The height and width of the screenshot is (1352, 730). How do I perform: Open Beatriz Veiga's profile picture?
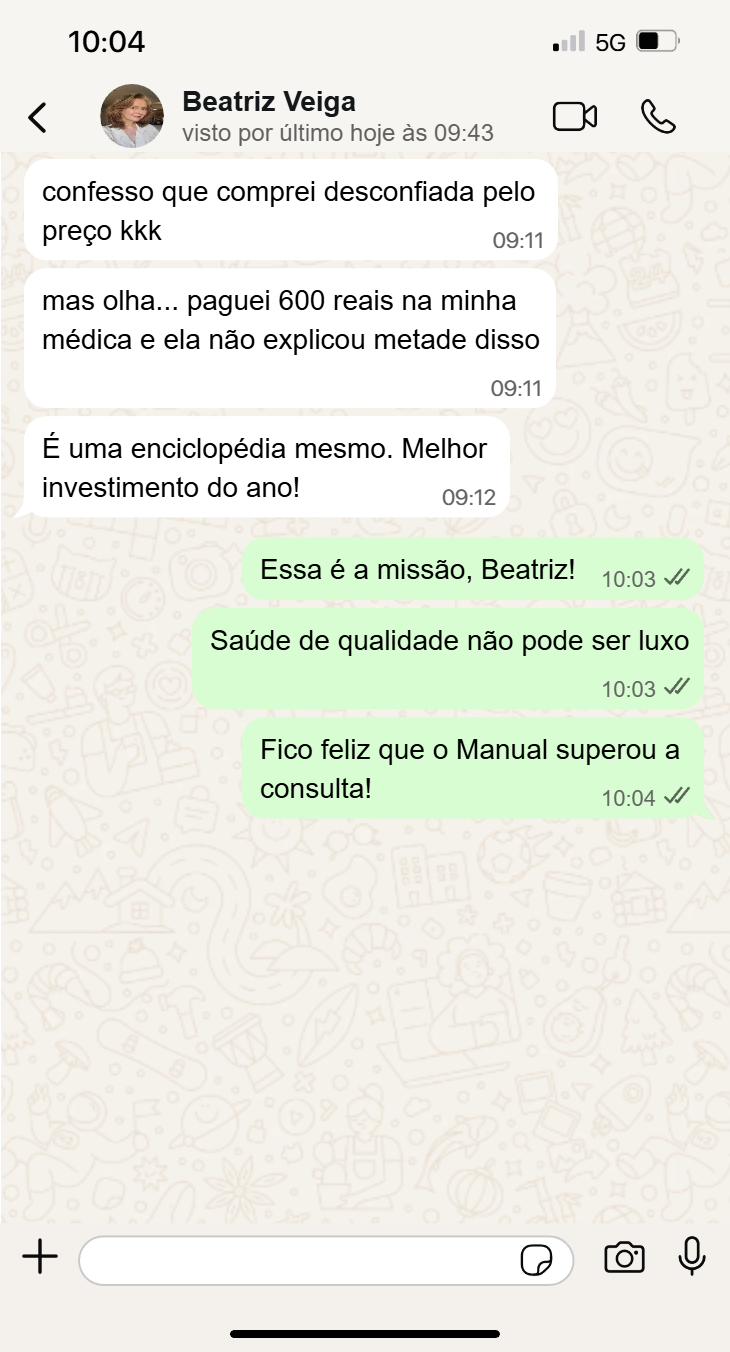pyautogui.click(x=130, y=115)
